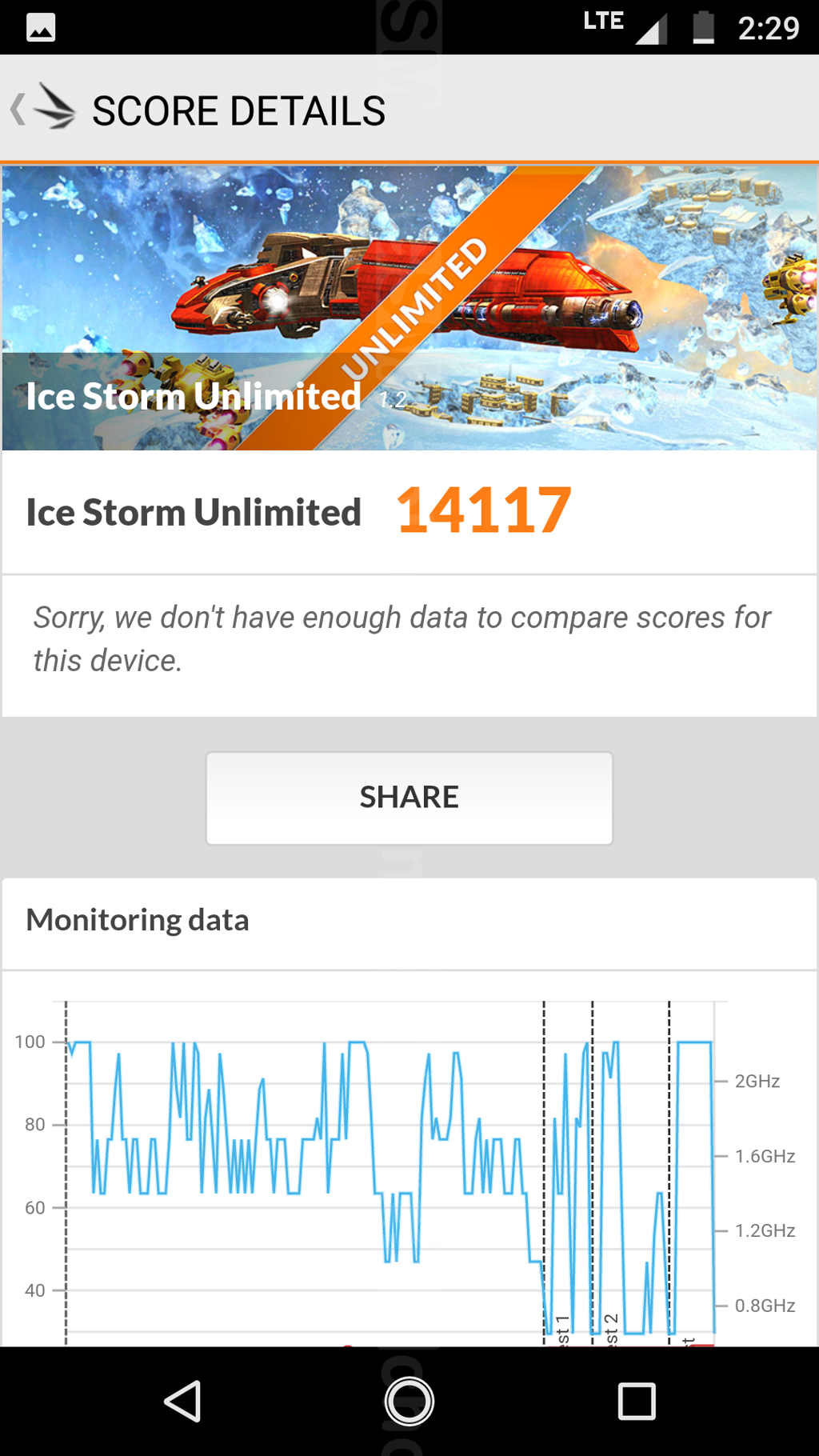Viewport: 819px width, 1456px height.
Task: Share the Ice Storm Unlimited score
Action: click(x=409, y=798)
